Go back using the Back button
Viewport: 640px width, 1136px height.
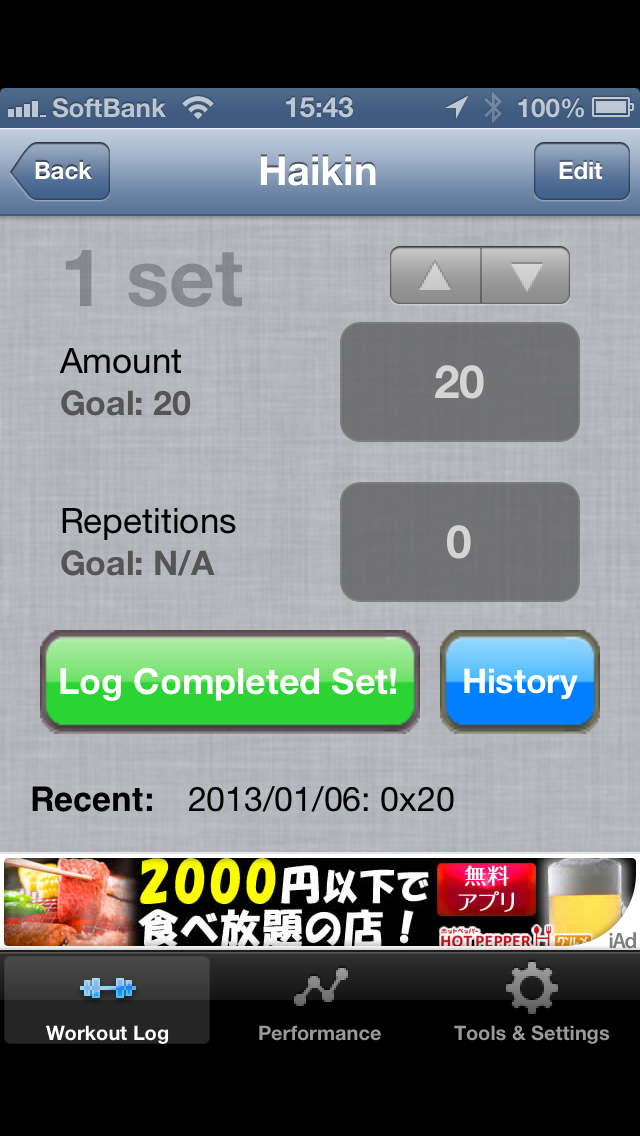[x=60, y=171]
